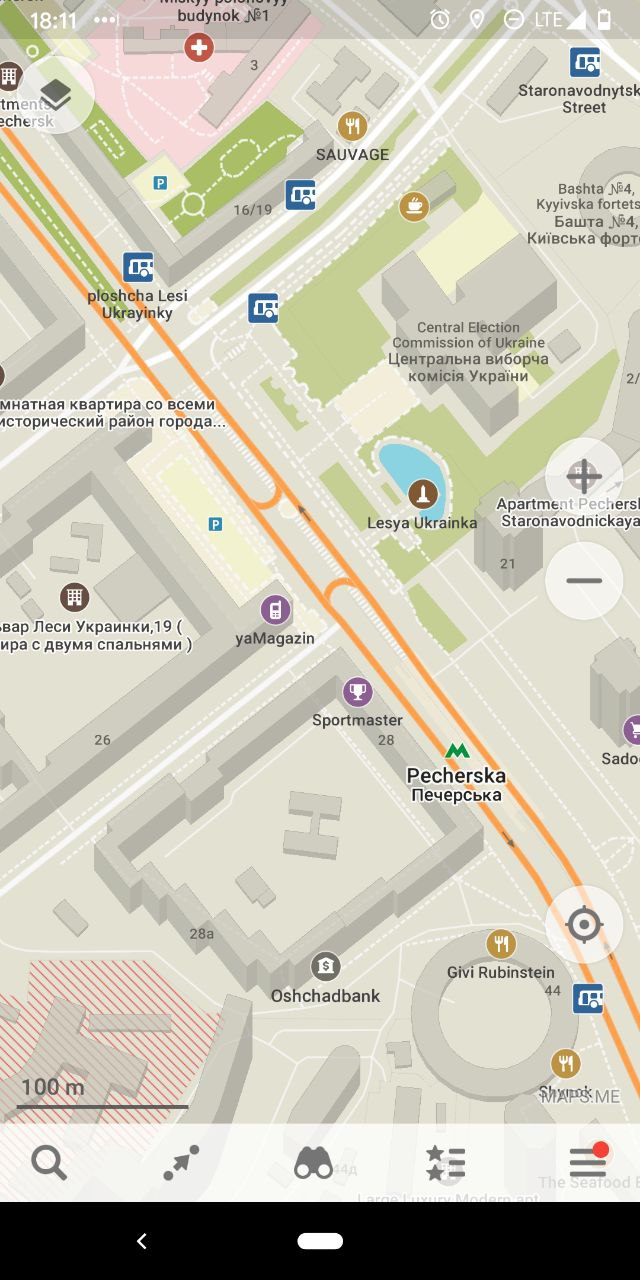Open bookmarks list in bottom bar
Screen dimensions: 640x1280
click(x=446, y=1163)
